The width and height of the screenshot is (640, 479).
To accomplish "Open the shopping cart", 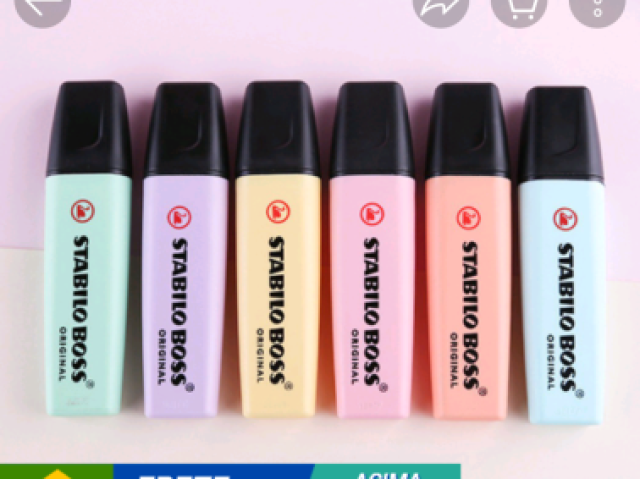I will point(519,7).
